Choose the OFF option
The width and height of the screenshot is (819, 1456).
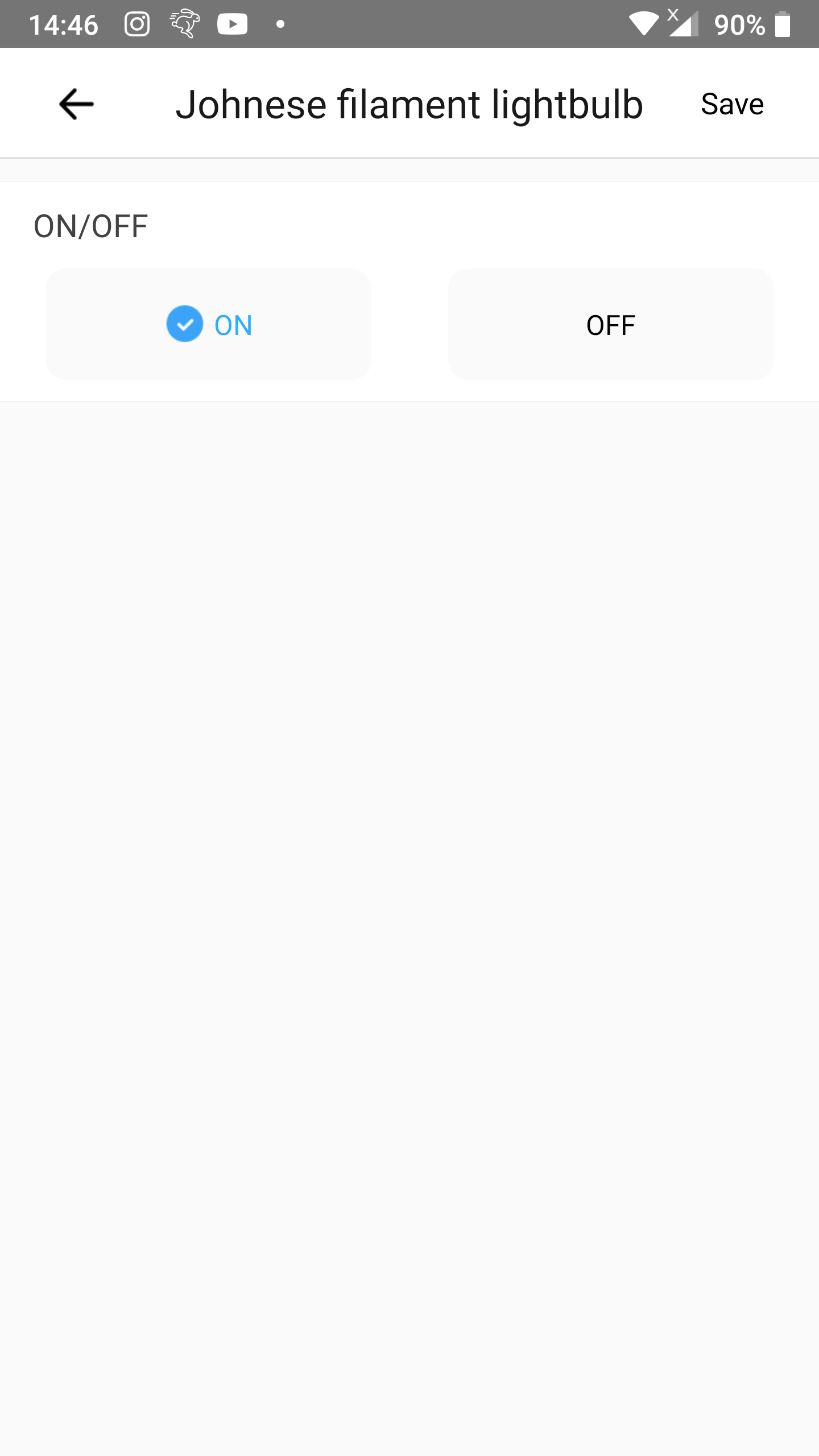click(x=610, y=324)
